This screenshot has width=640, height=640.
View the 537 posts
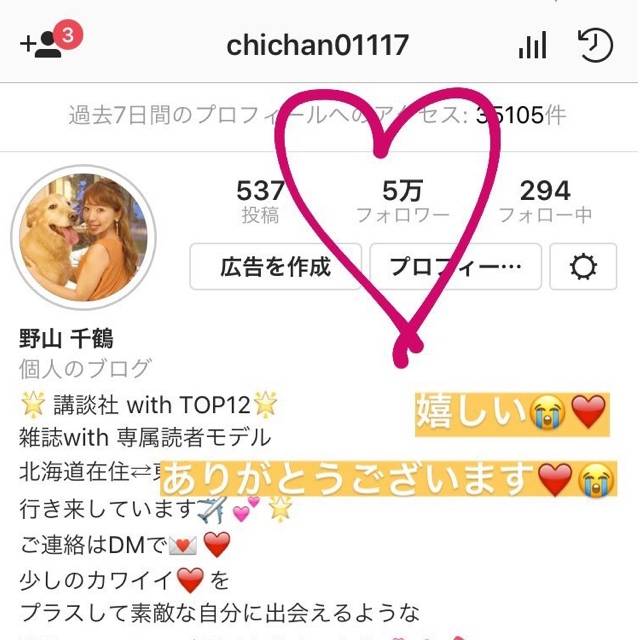point(260,200)
